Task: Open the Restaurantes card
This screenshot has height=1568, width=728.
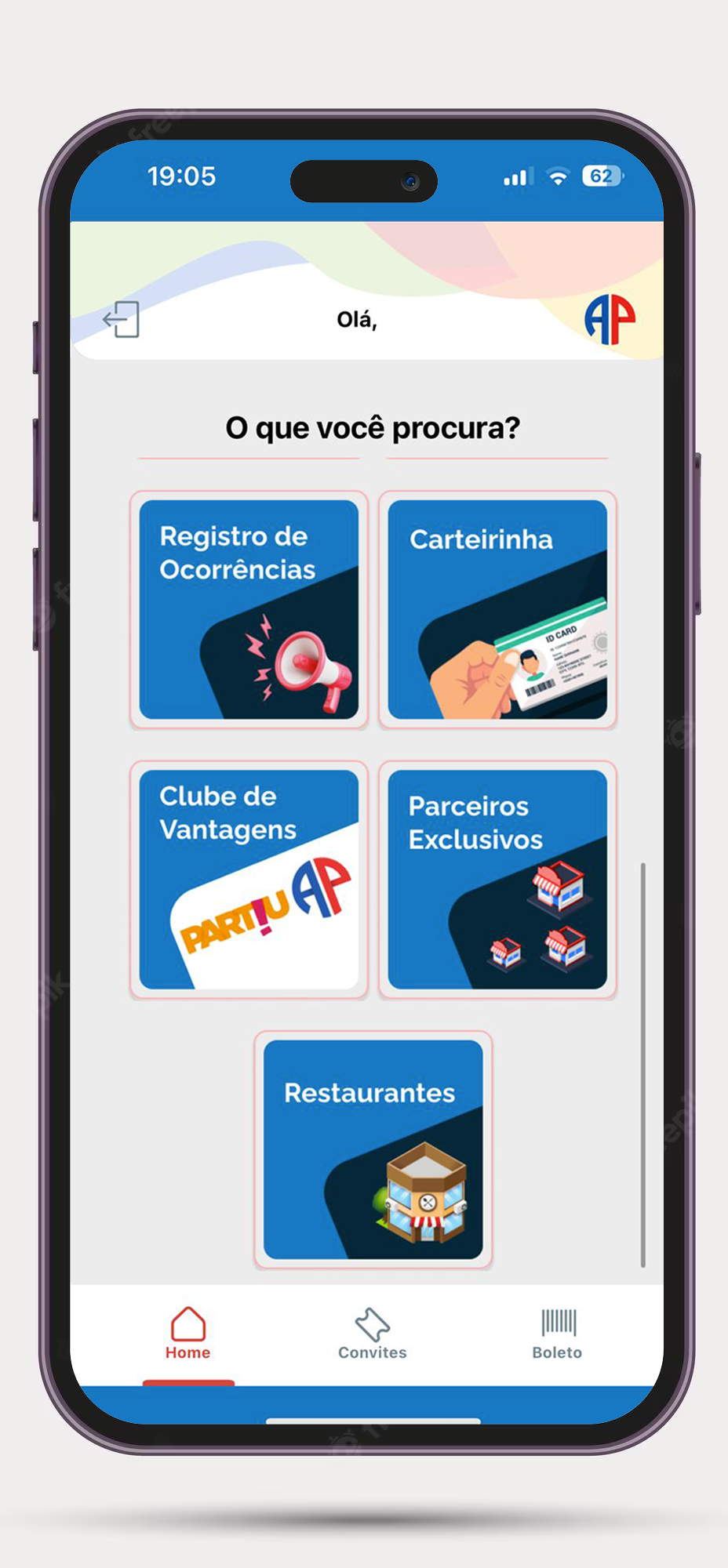Action: pos(373,1149)
